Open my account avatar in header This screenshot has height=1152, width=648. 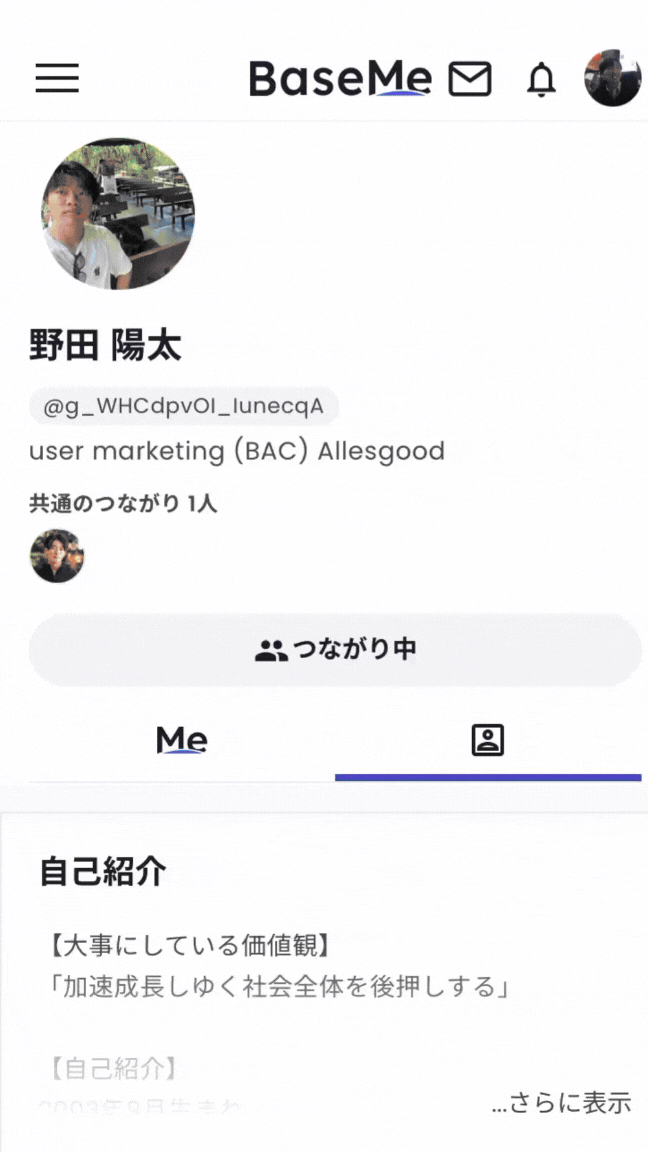613,78
